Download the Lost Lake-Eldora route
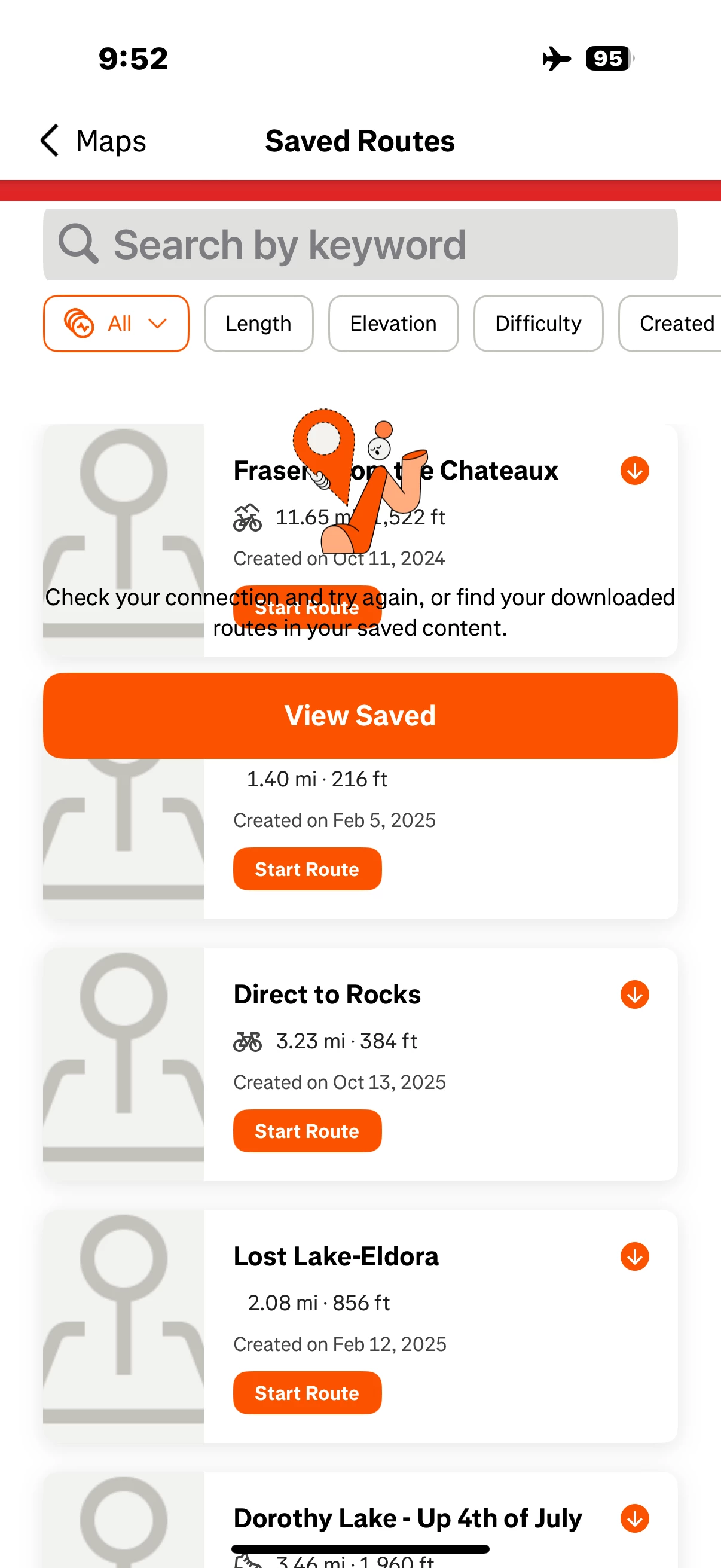The image size is (721, 1568). coord(634,1256)
